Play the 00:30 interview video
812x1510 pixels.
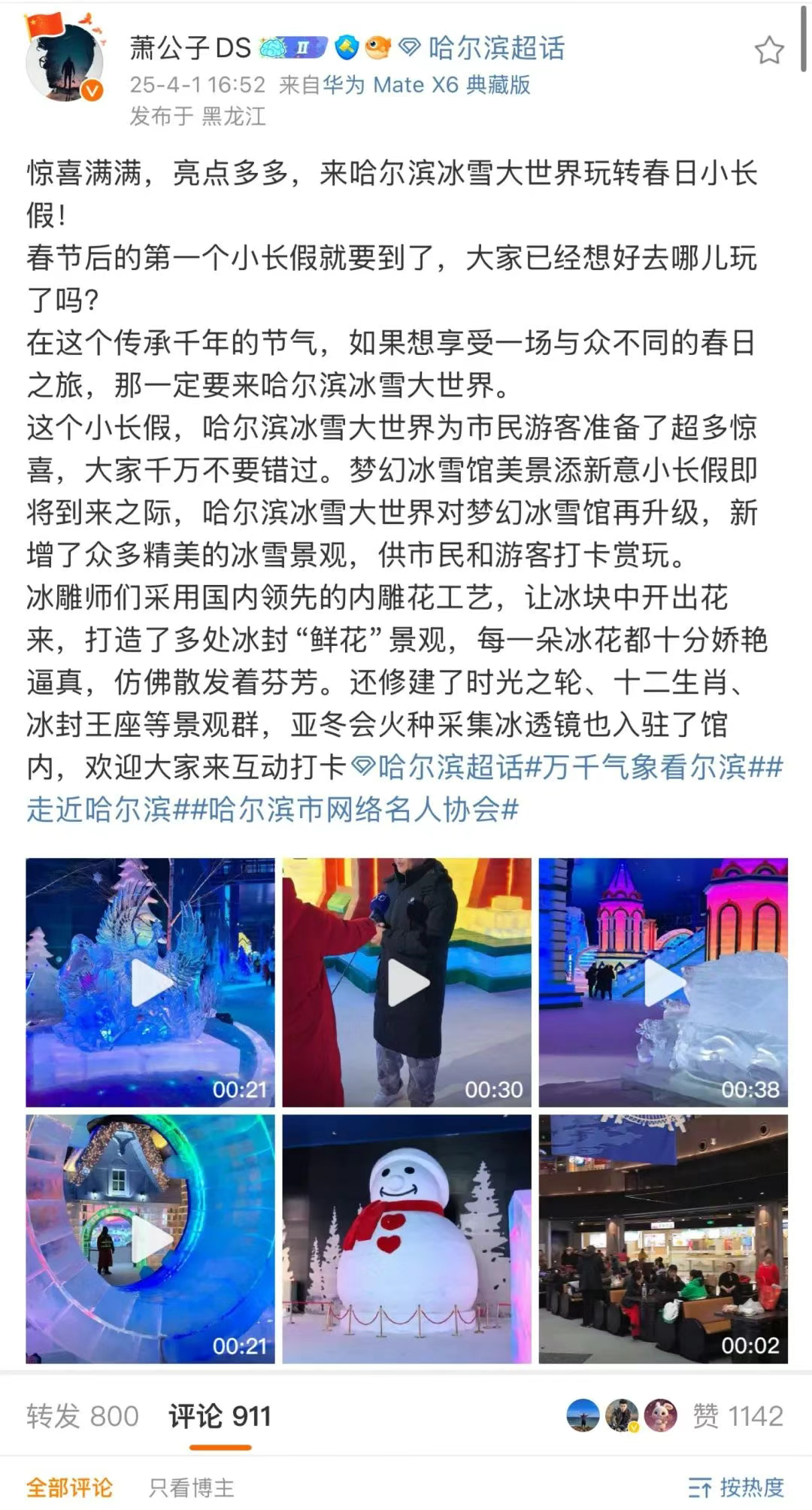(x=407, y=982)
